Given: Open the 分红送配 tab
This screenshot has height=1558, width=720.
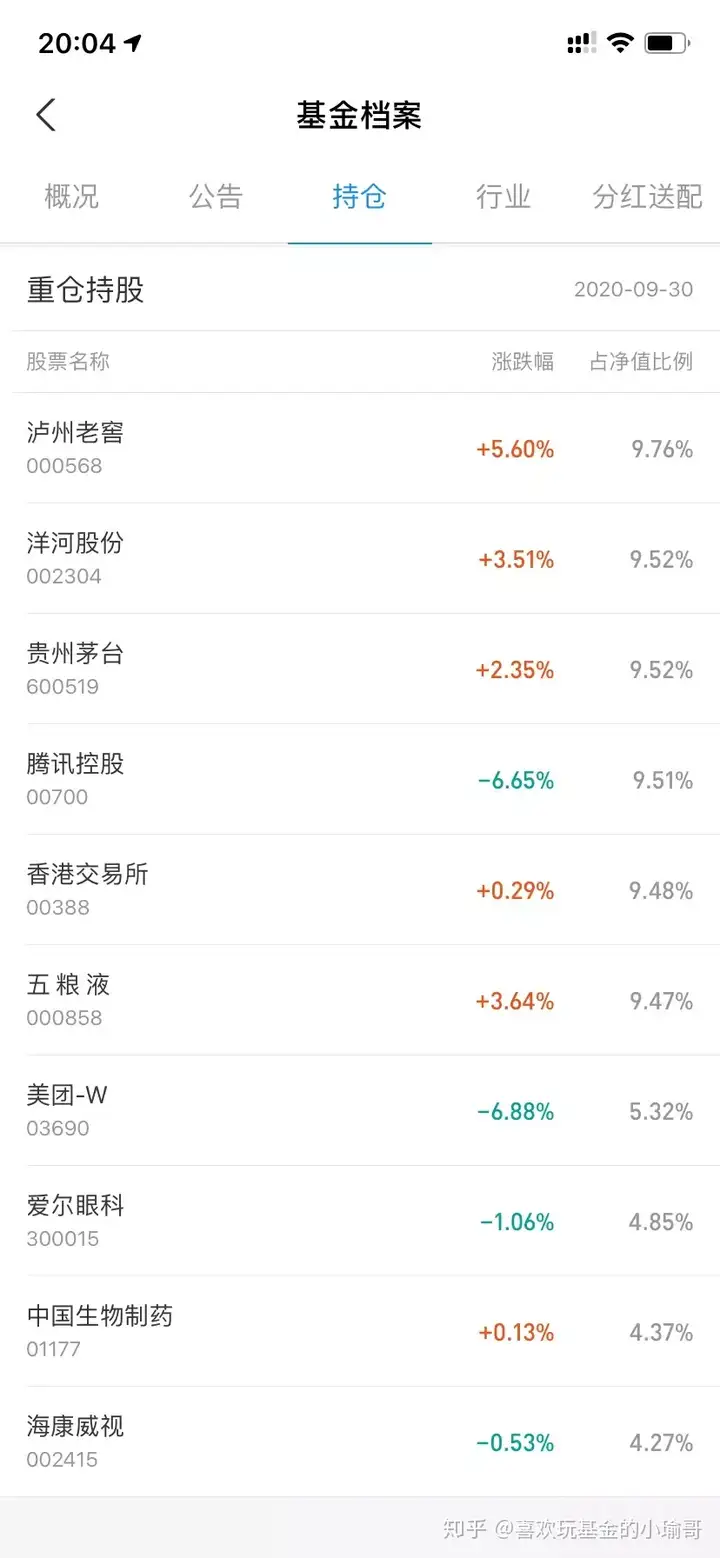Looking at the screenshot, I should coord(648,196).
